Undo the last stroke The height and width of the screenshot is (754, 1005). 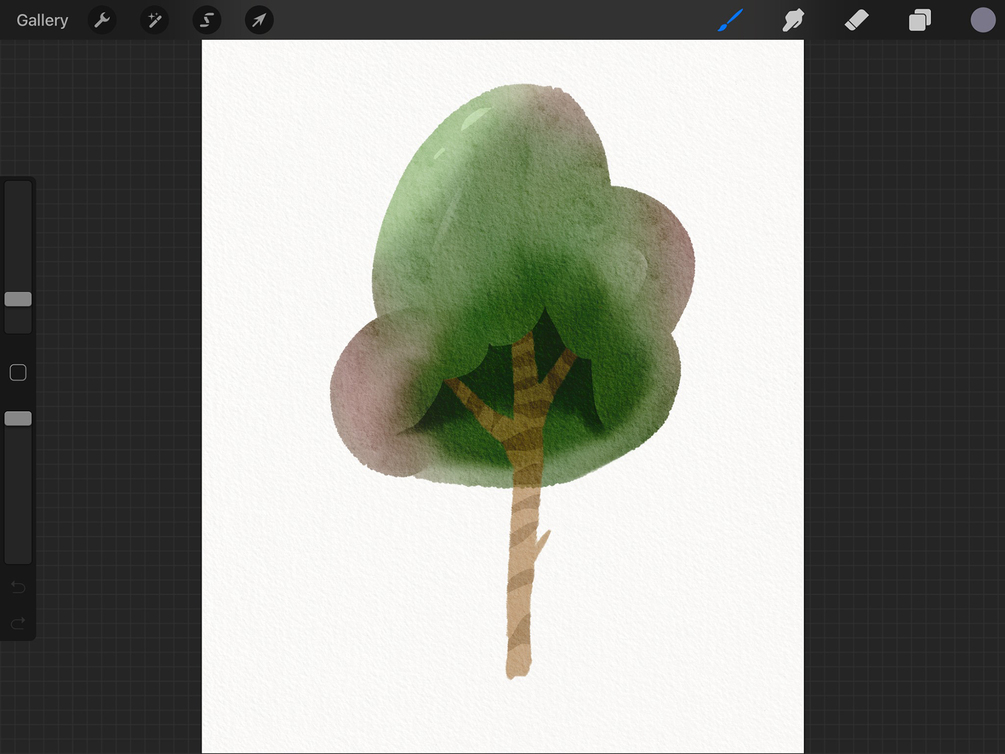[x=18, y=587]
